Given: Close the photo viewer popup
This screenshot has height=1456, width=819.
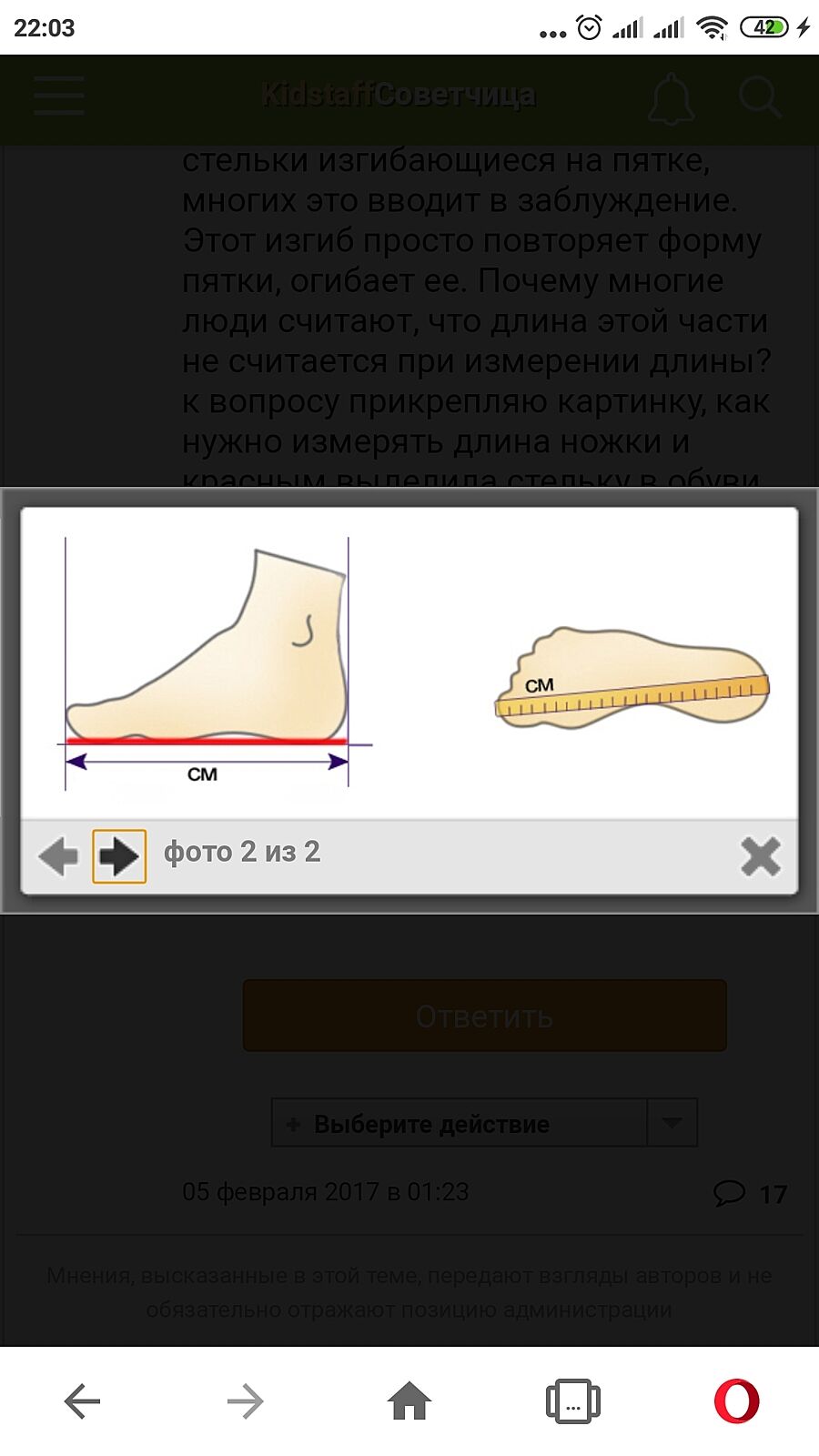Looking at the screenshot, I should point(761,856).
